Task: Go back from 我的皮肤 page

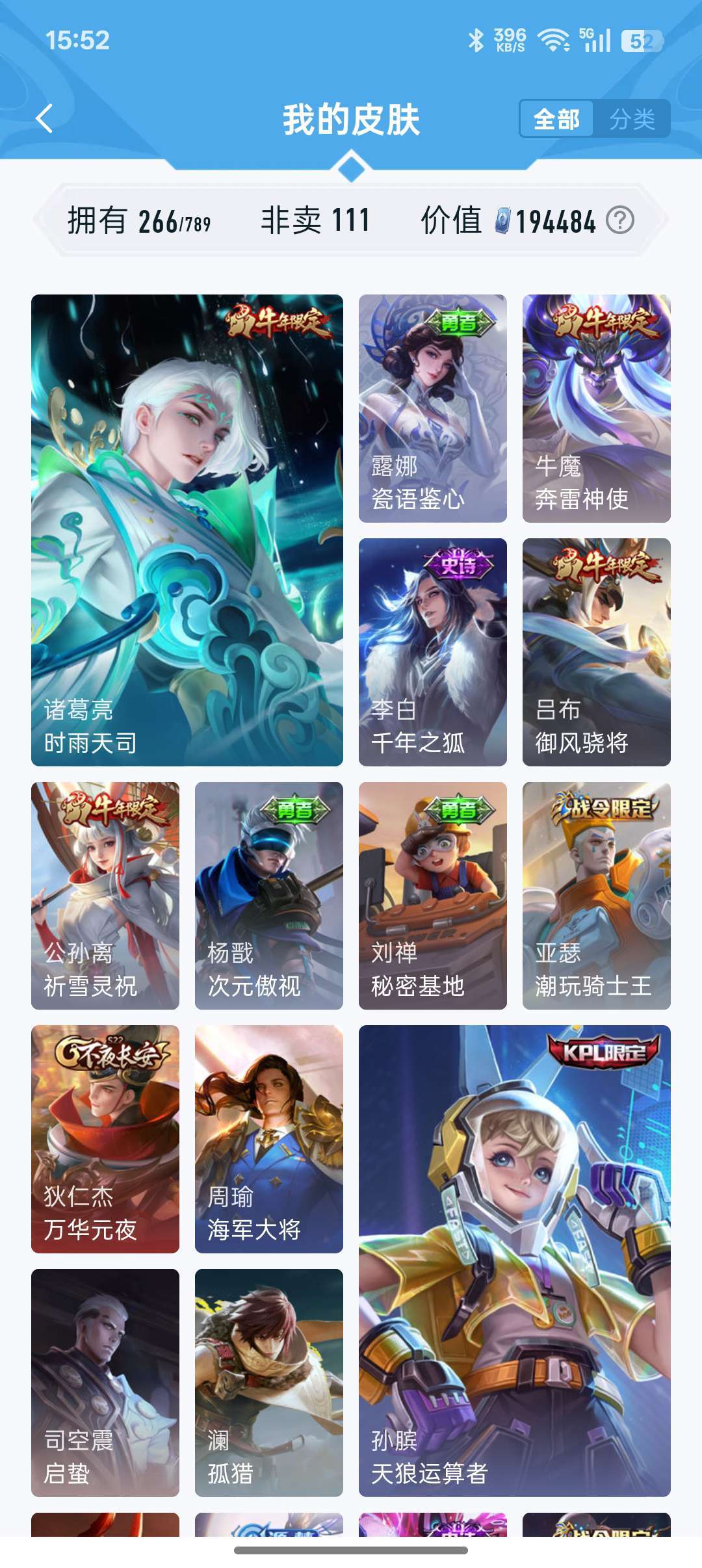Action: (44, 119)
